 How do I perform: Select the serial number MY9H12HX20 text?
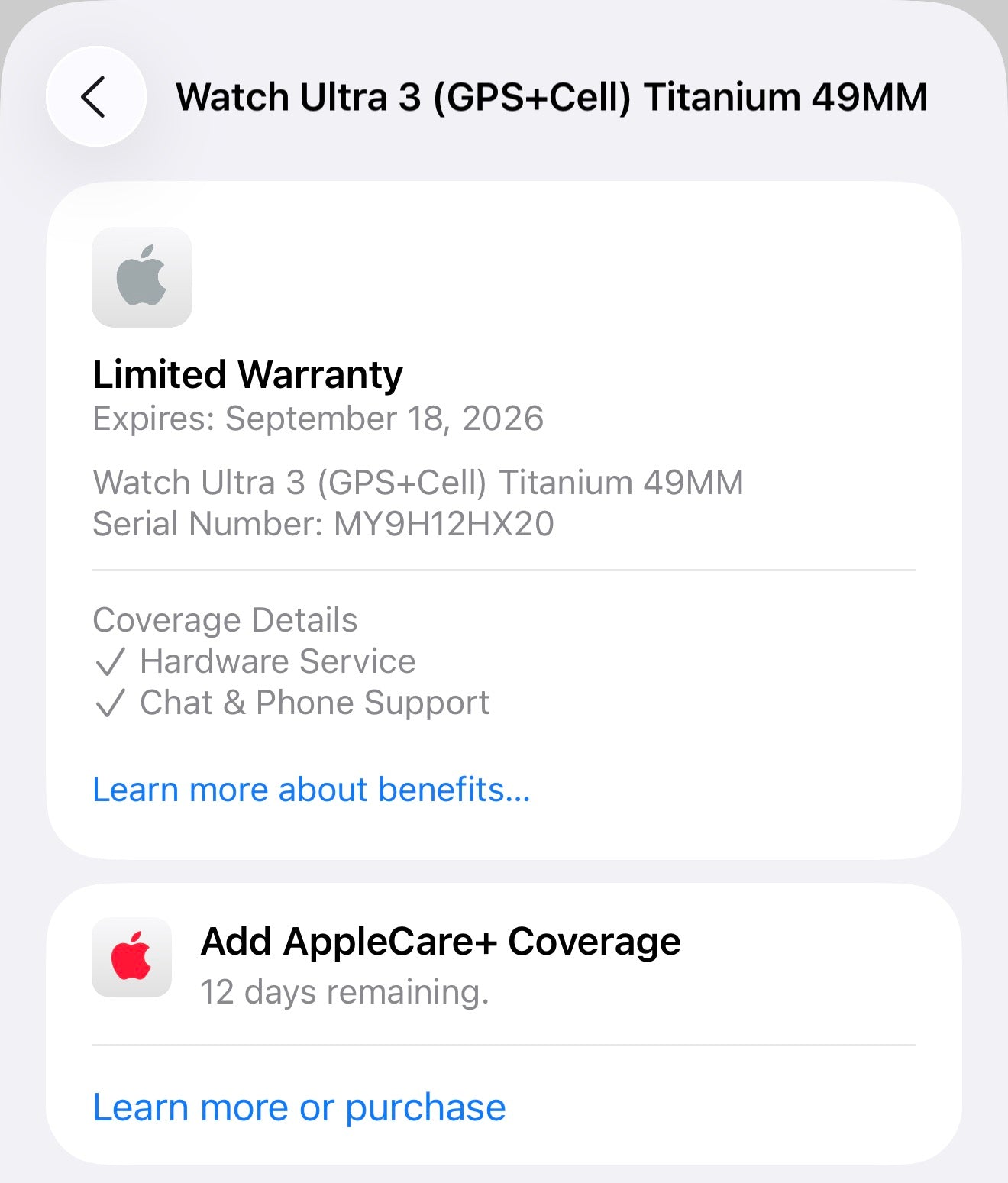tap(324, 524)
